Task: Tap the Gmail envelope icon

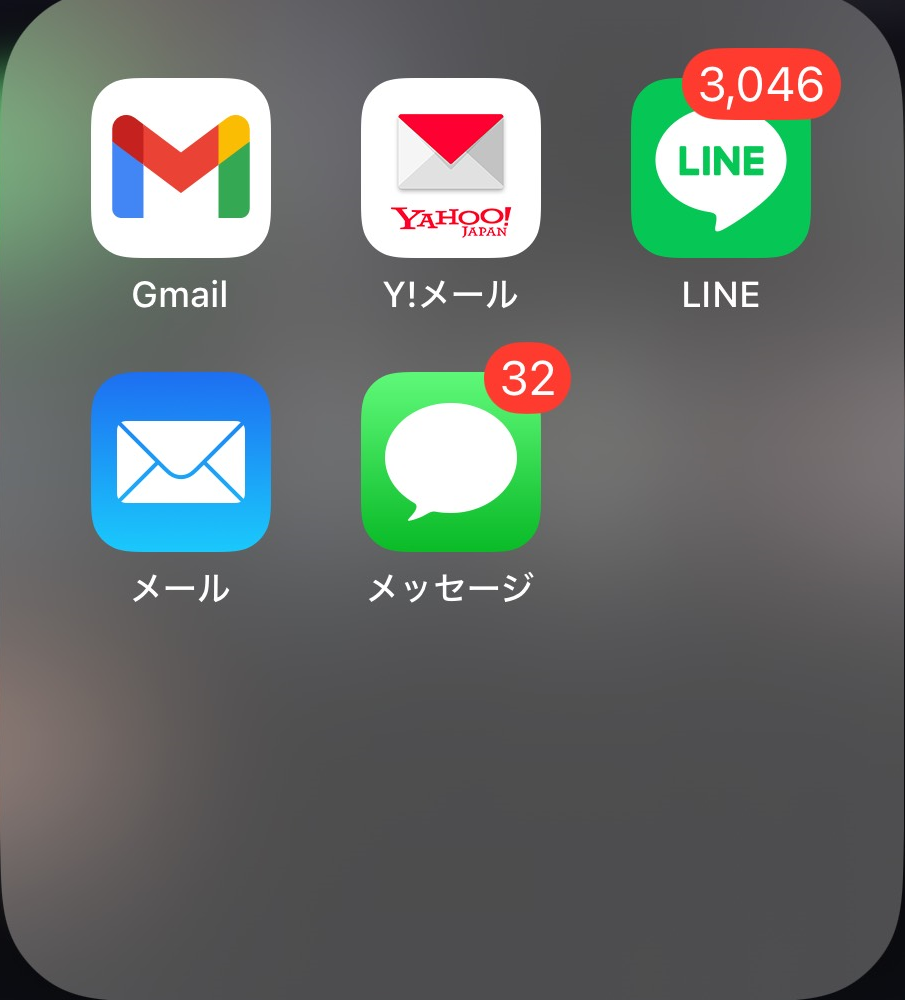Action: pos(180,168)
